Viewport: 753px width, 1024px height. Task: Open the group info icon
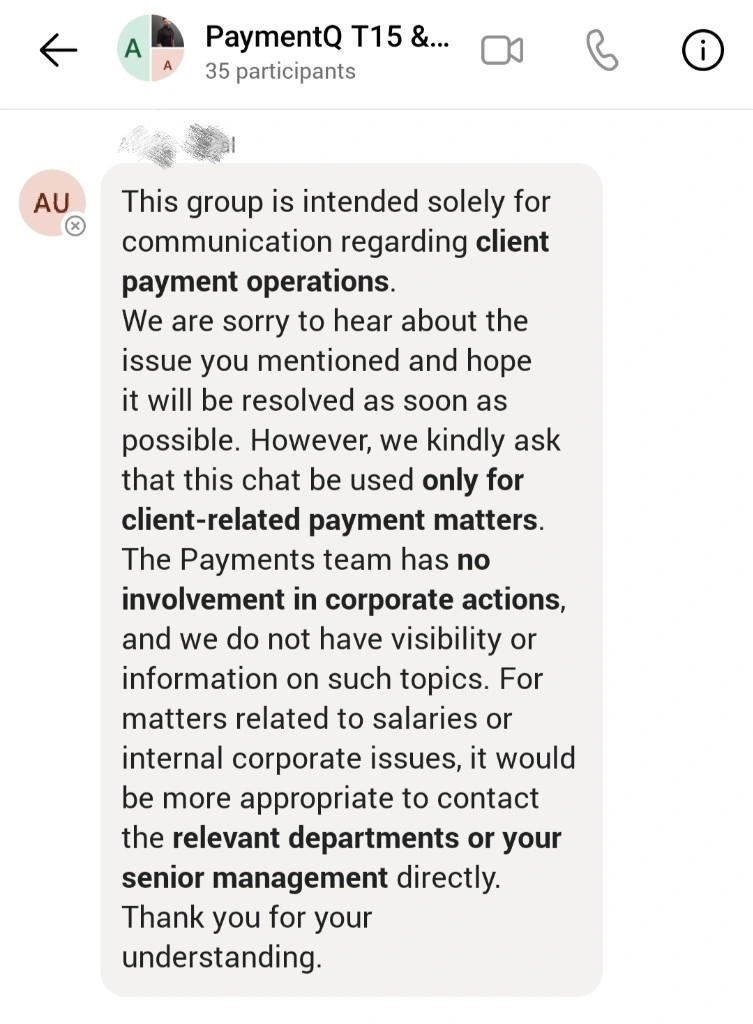coord(702,51)
